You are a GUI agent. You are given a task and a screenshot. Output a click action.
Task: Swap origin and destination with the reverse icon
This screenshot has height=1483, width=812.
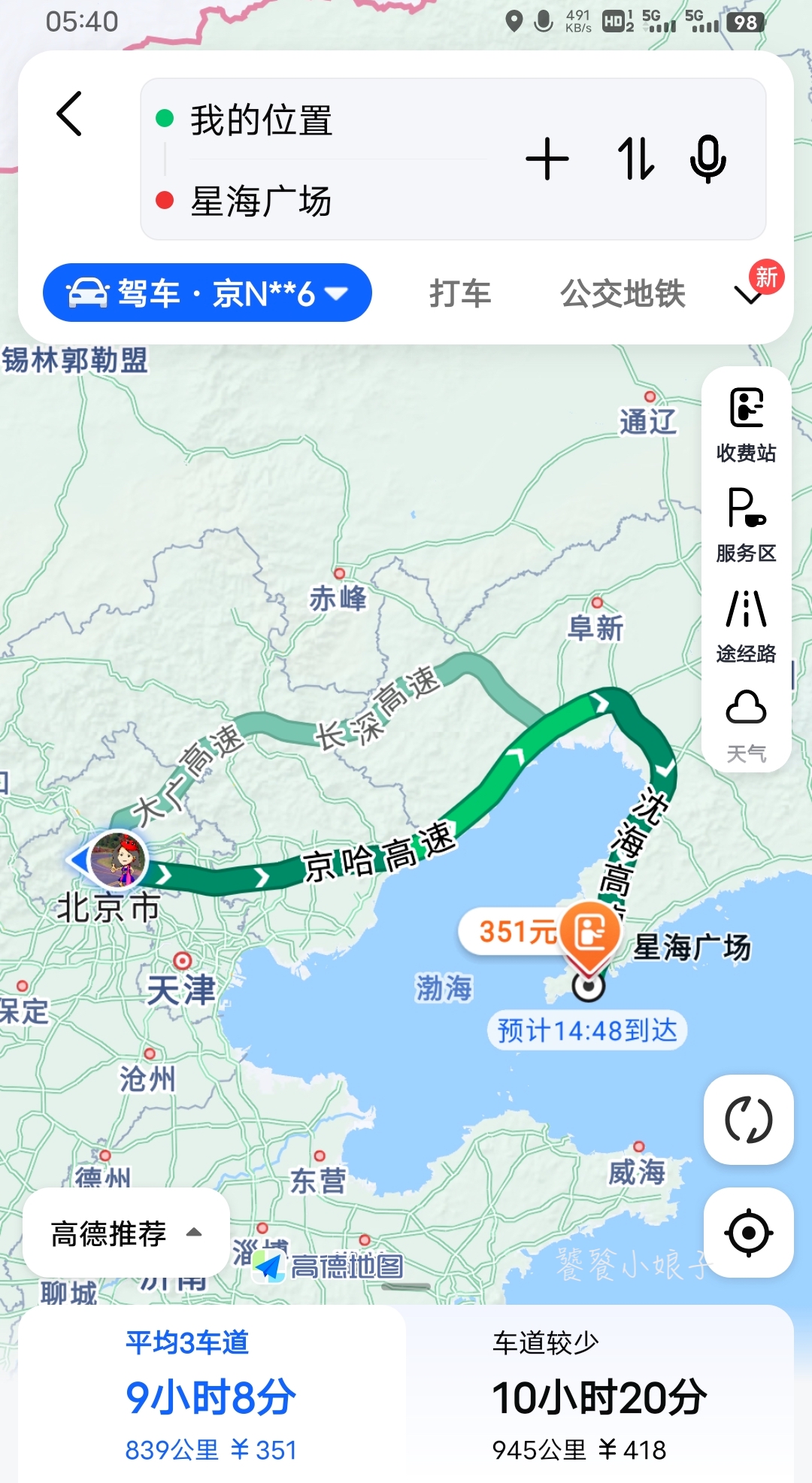636,159
